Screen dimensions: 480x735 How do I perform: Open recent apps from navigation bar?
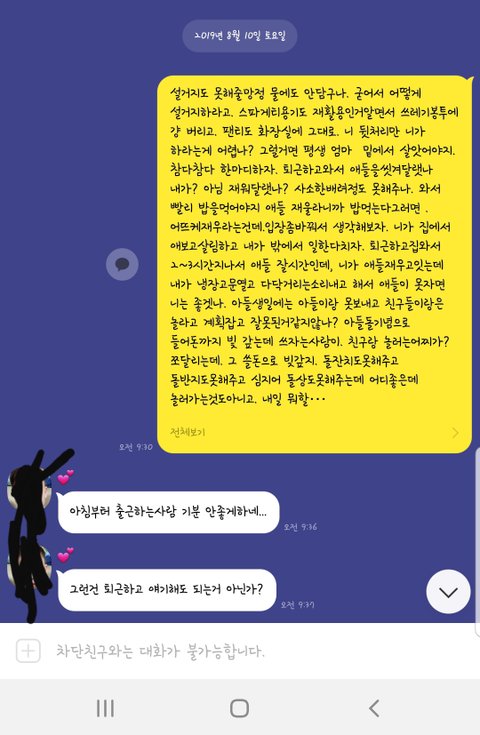[x=105, y=708]
